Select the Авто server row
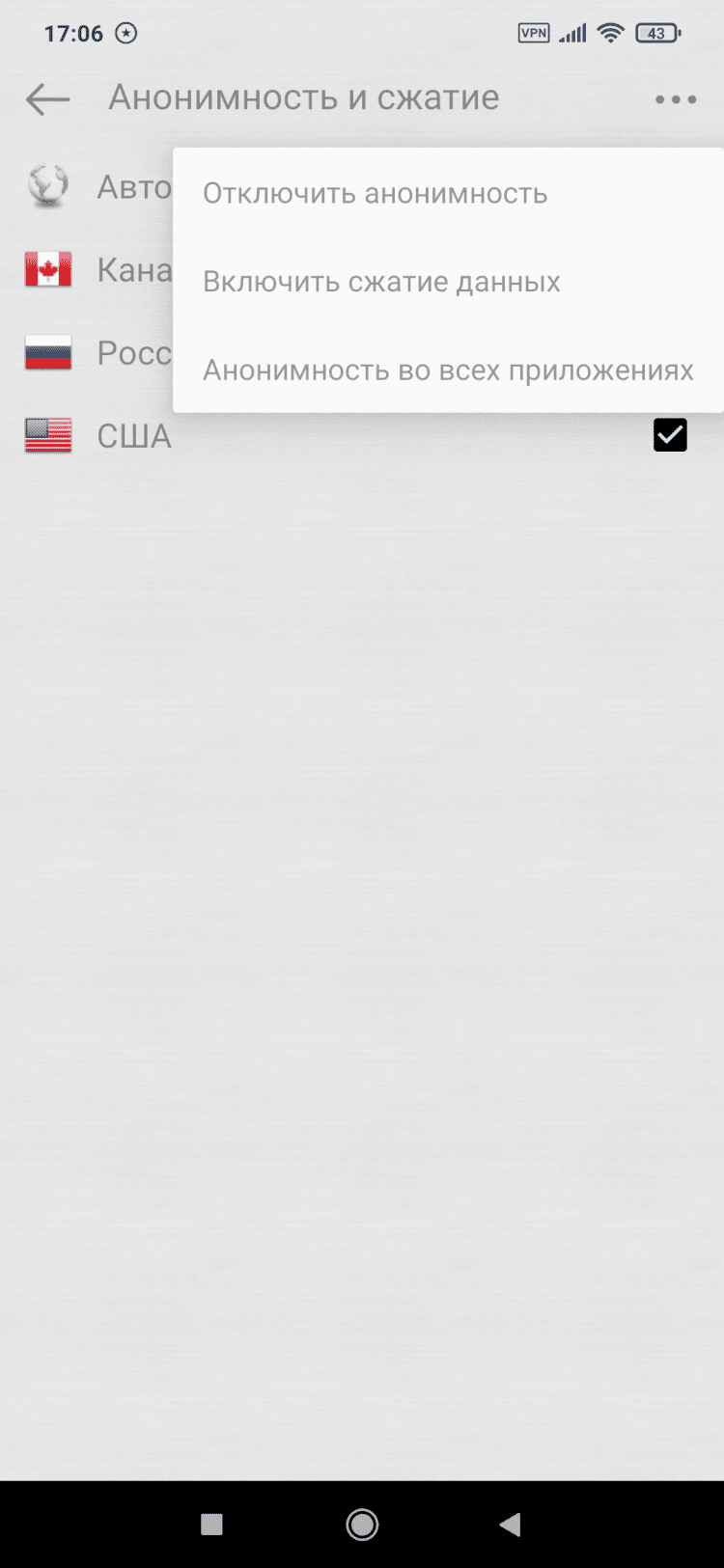The height and width of the screenshot is (1568, 724). coord(97,186)
